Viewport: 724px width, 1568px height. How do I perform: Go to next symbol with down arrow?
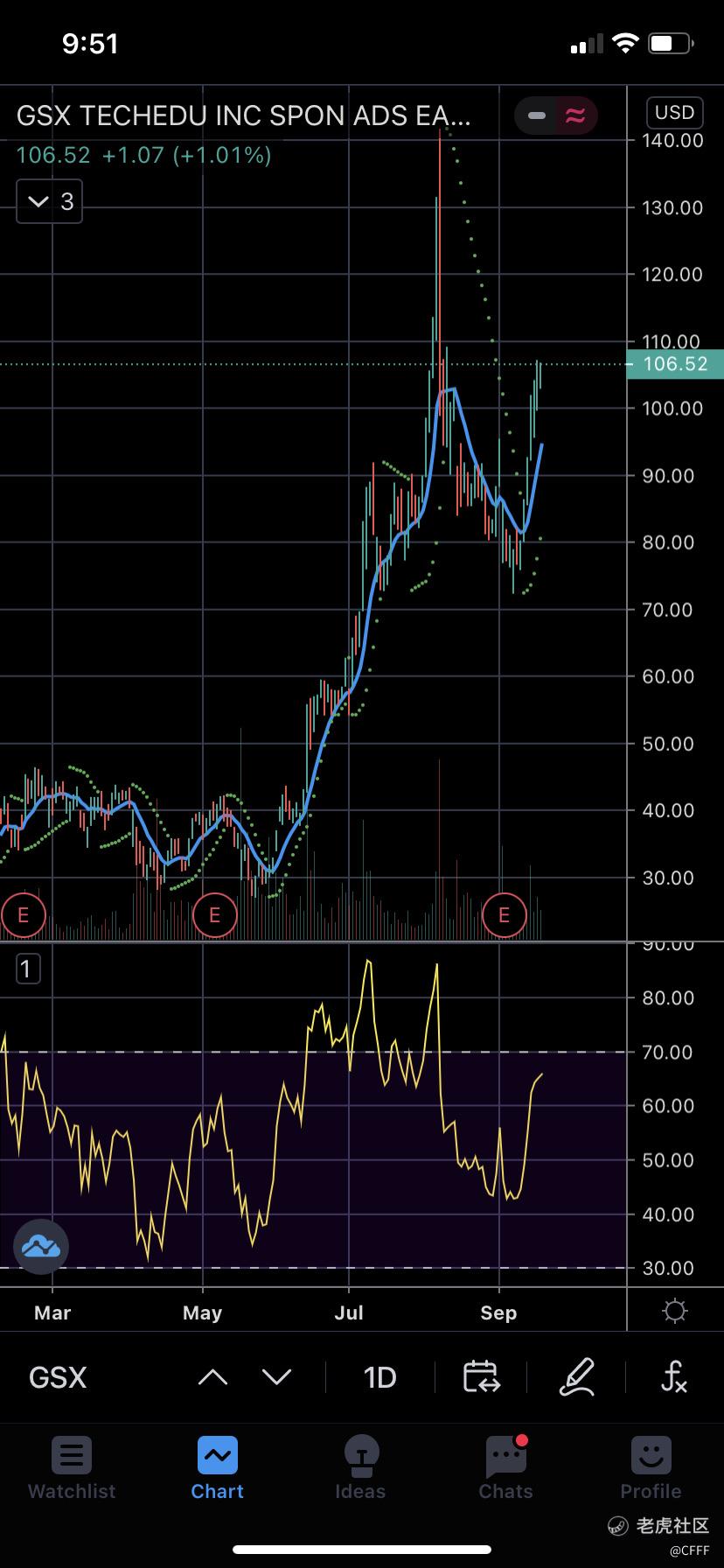click(x=277, y=1378)
